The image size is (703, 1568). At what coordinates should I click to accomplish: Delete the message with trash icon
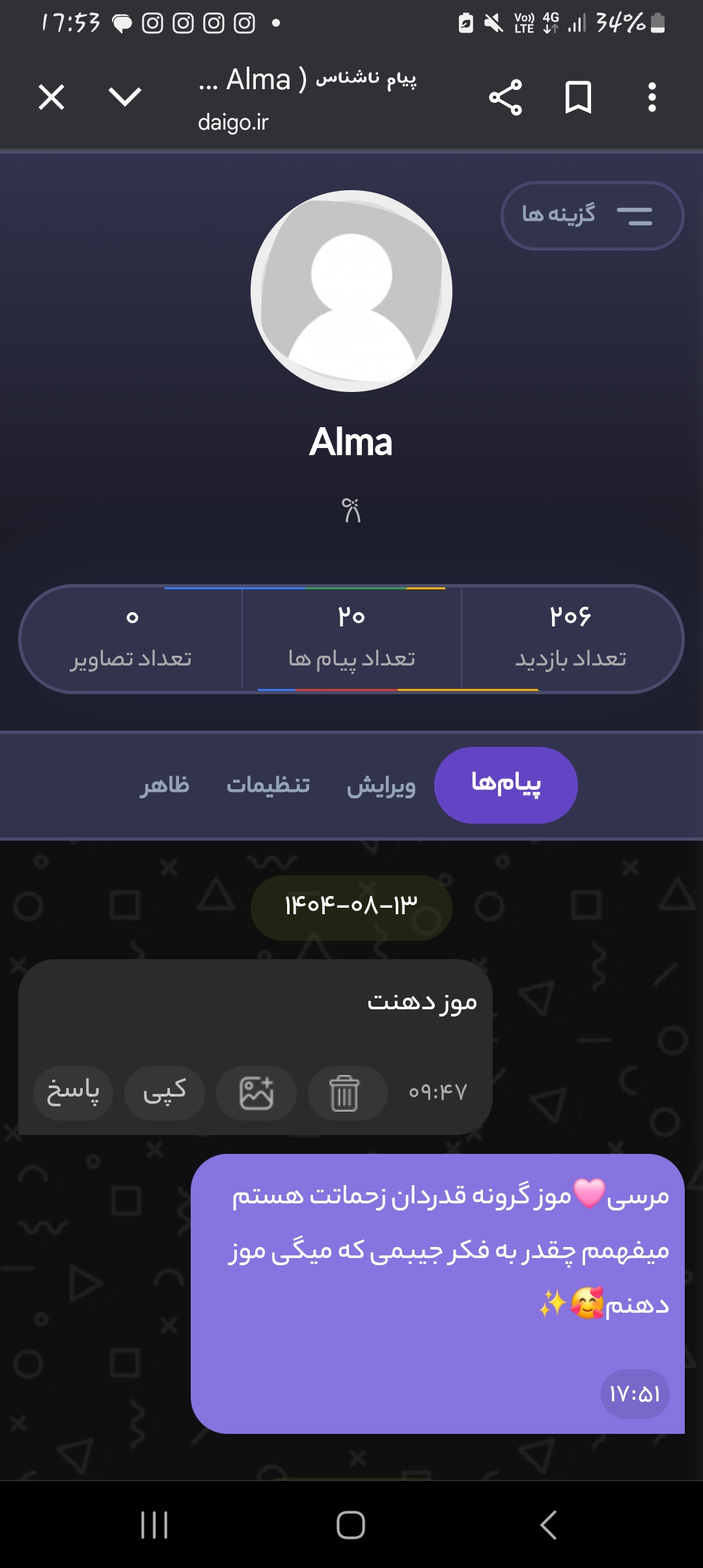[x=344, y=1093]
